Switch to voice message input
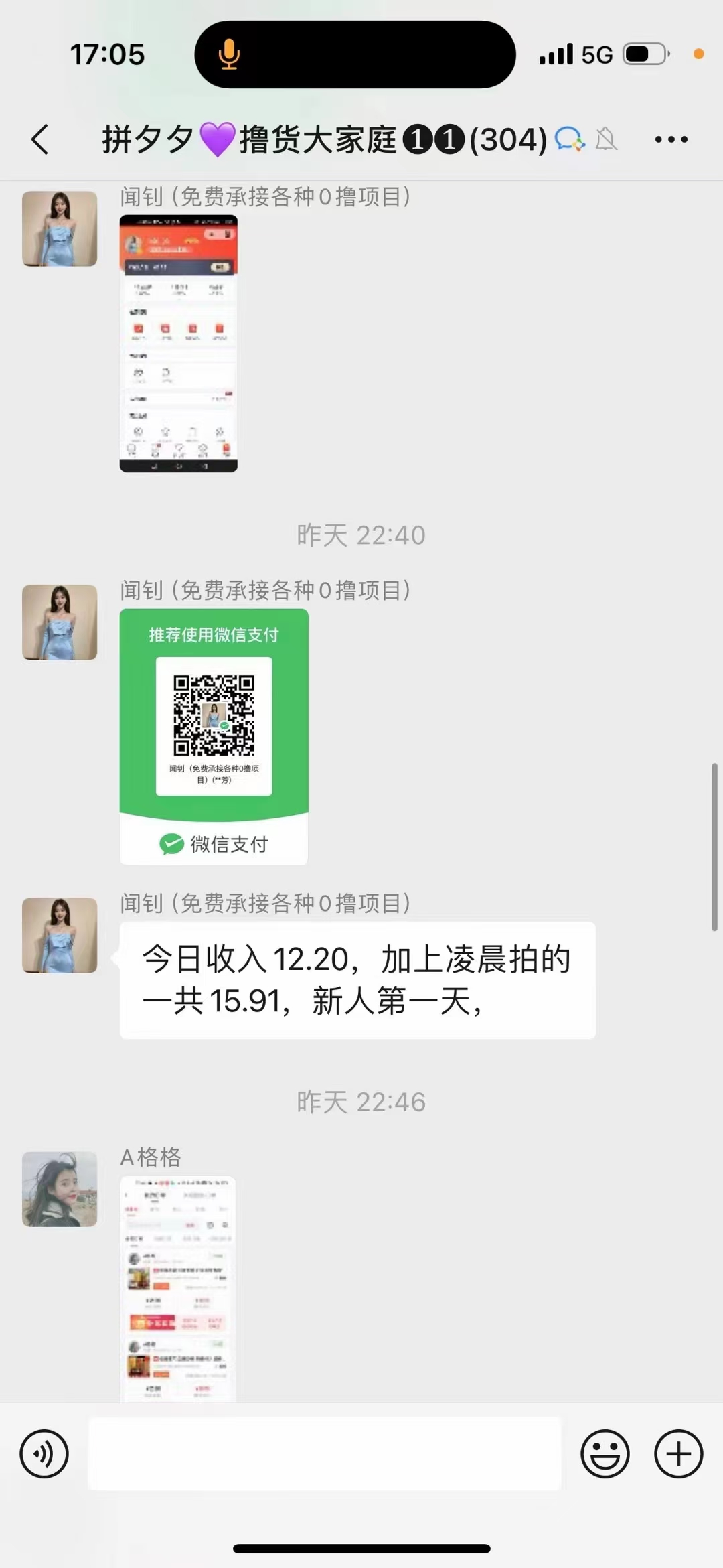Viewport: 723px width, 1568px height. 44,1454
